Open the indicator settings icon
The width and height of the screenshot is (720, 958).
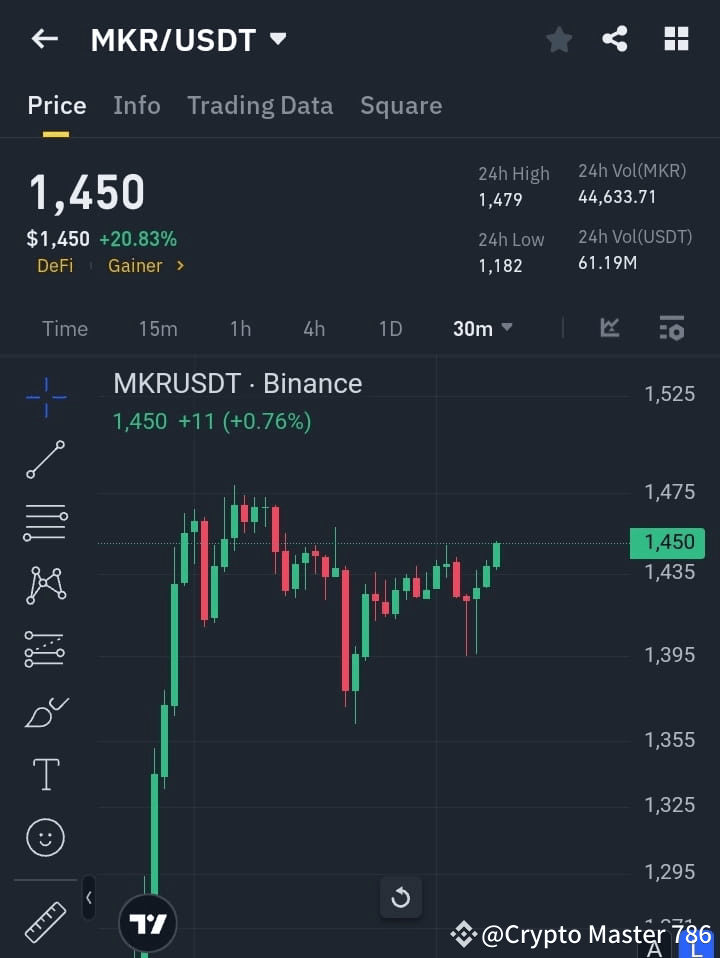pos(671,327)
